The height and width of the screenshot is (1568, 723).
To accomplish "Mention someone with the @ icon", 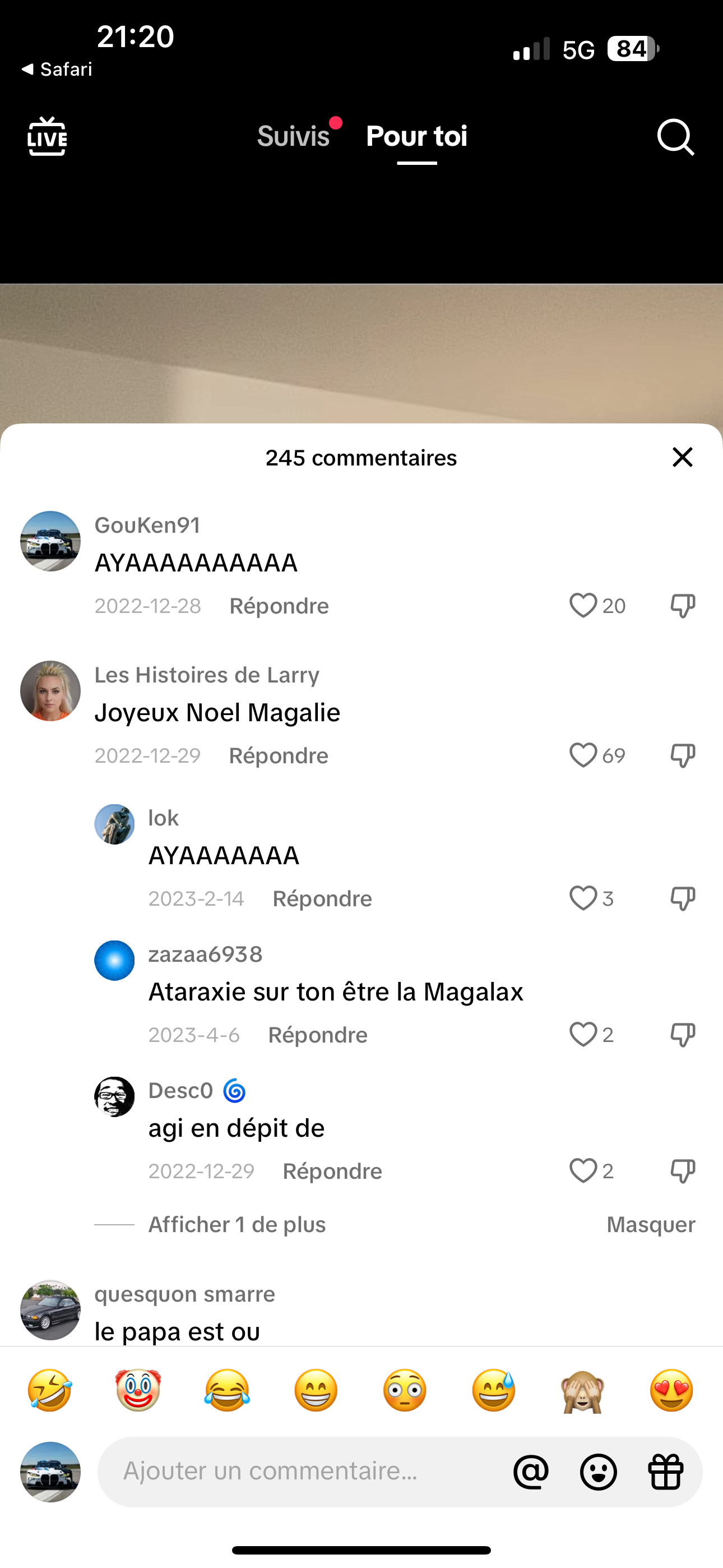I will click(531, 1472).
